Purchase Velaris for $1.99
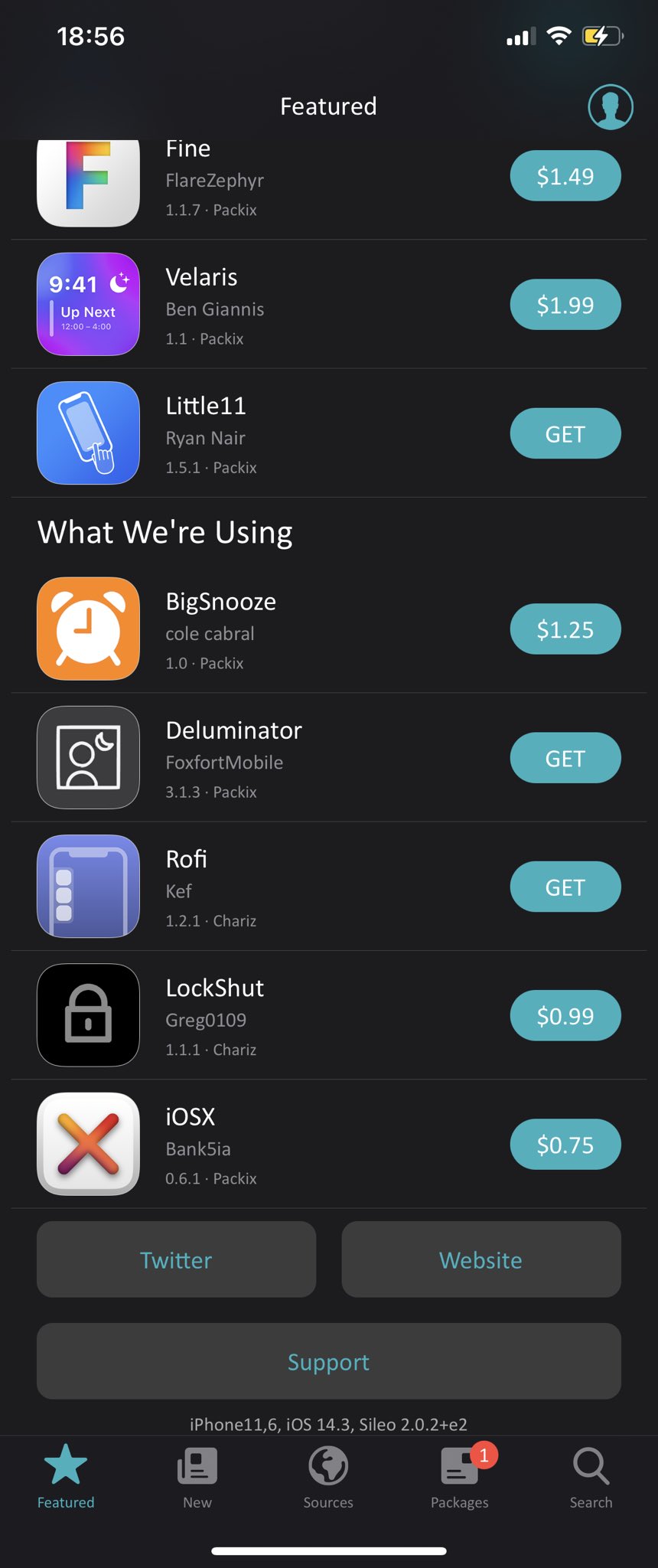This screenshot has width=658, height=1568. tap(565, 305)
